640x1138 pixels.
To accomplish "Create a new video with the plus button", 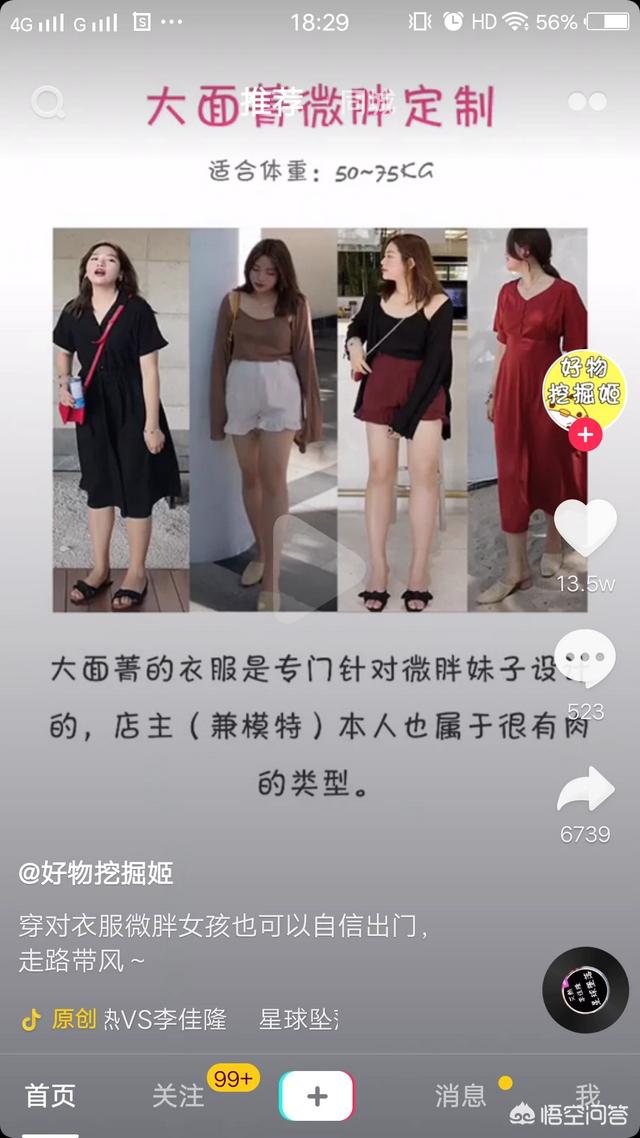I will 316,1096.
